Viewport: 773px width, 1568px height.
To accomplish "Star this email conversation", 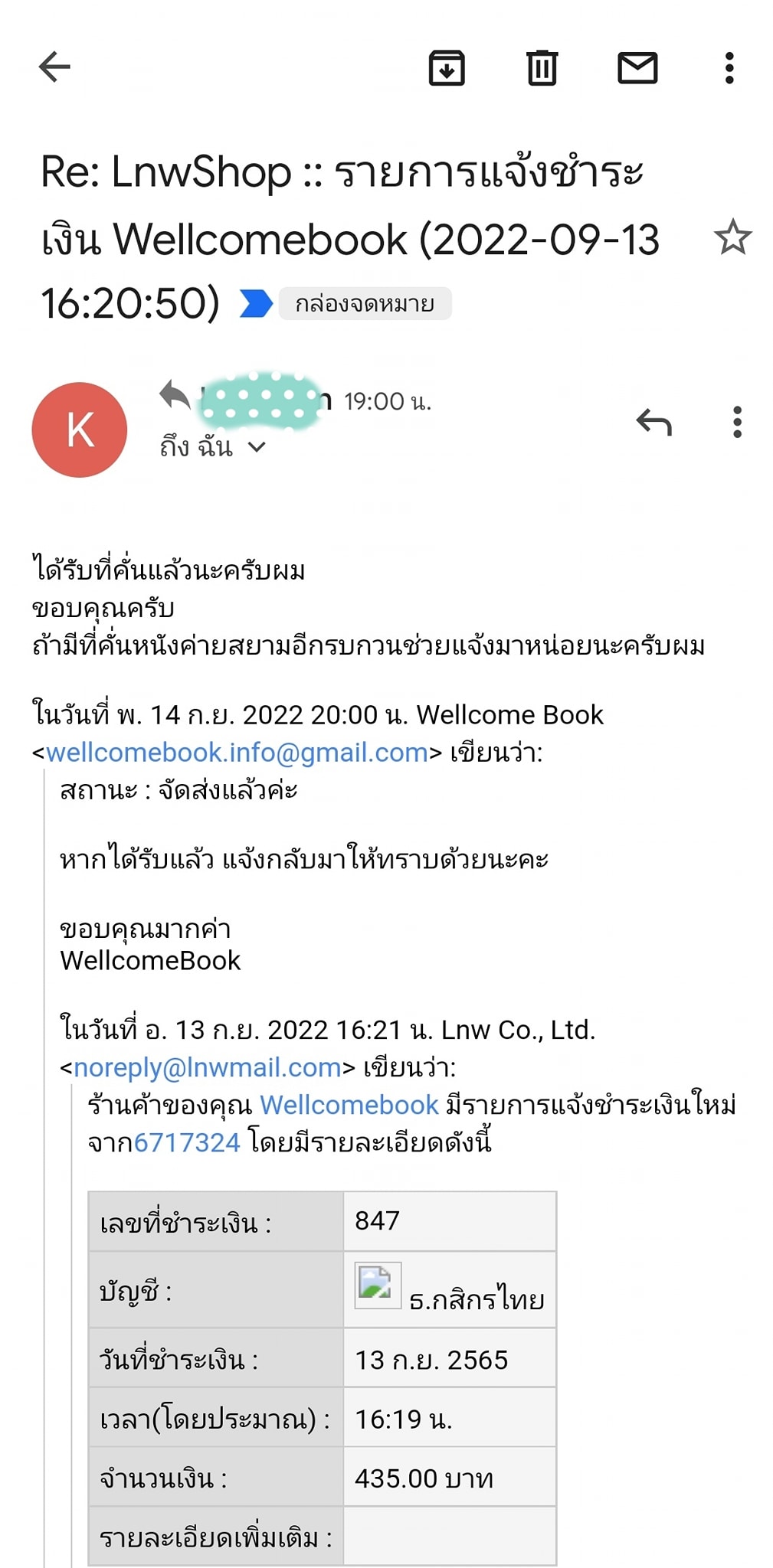I will [732, 237].
